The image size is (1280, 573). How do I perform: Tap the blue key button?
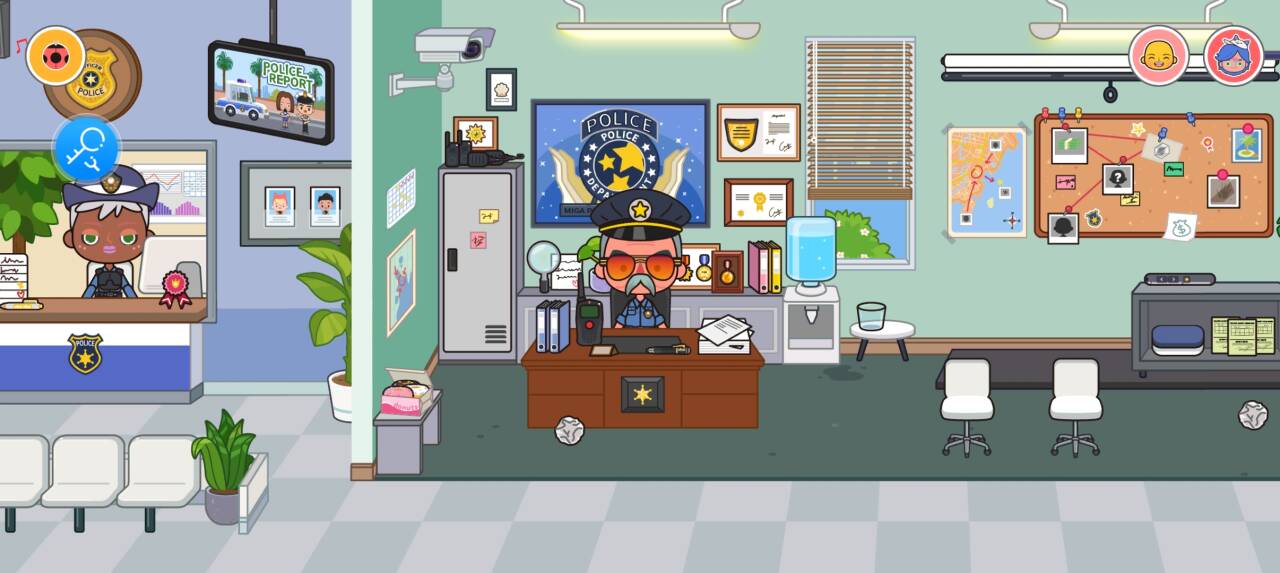[x=87, y=148]
